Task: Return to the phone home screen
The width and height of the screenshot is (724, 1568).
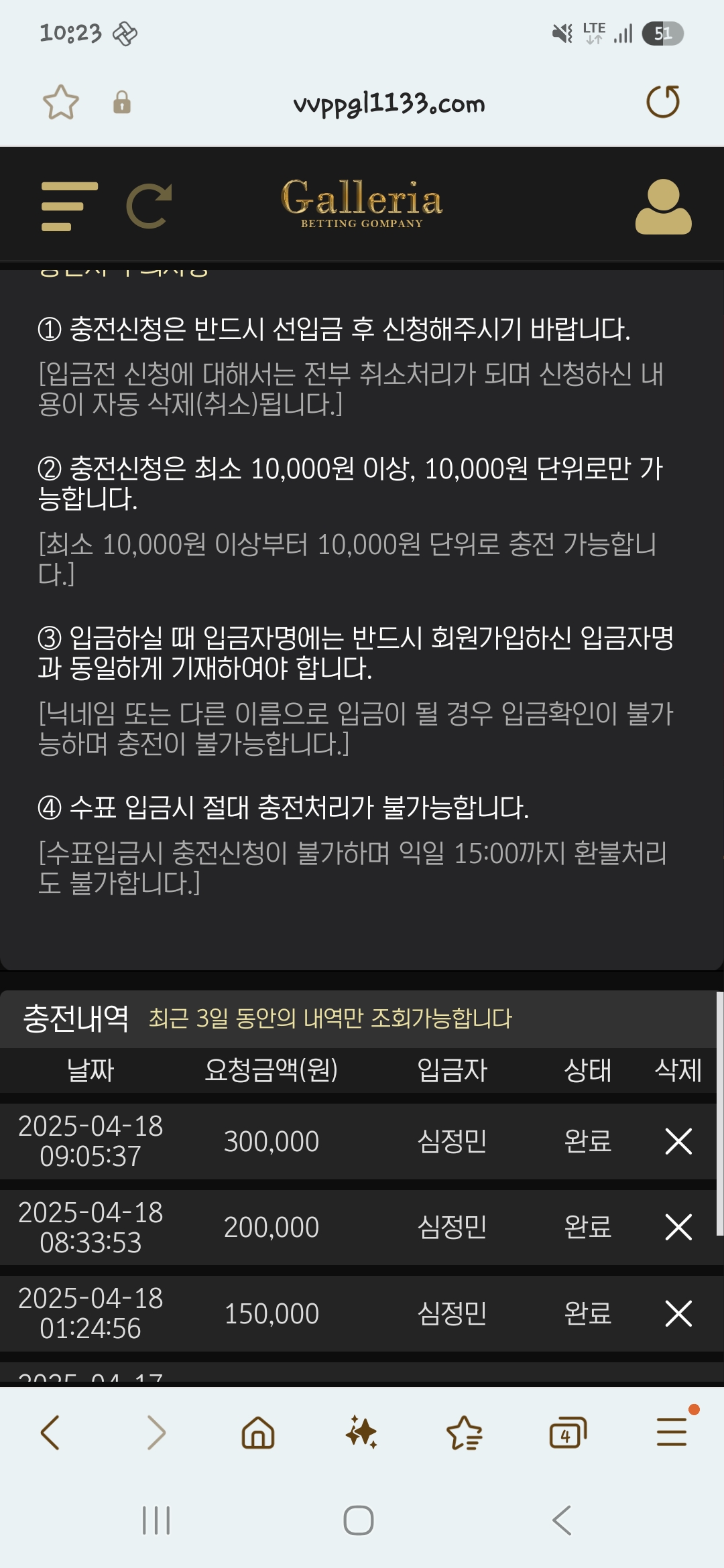Action: coord(359,1520)
